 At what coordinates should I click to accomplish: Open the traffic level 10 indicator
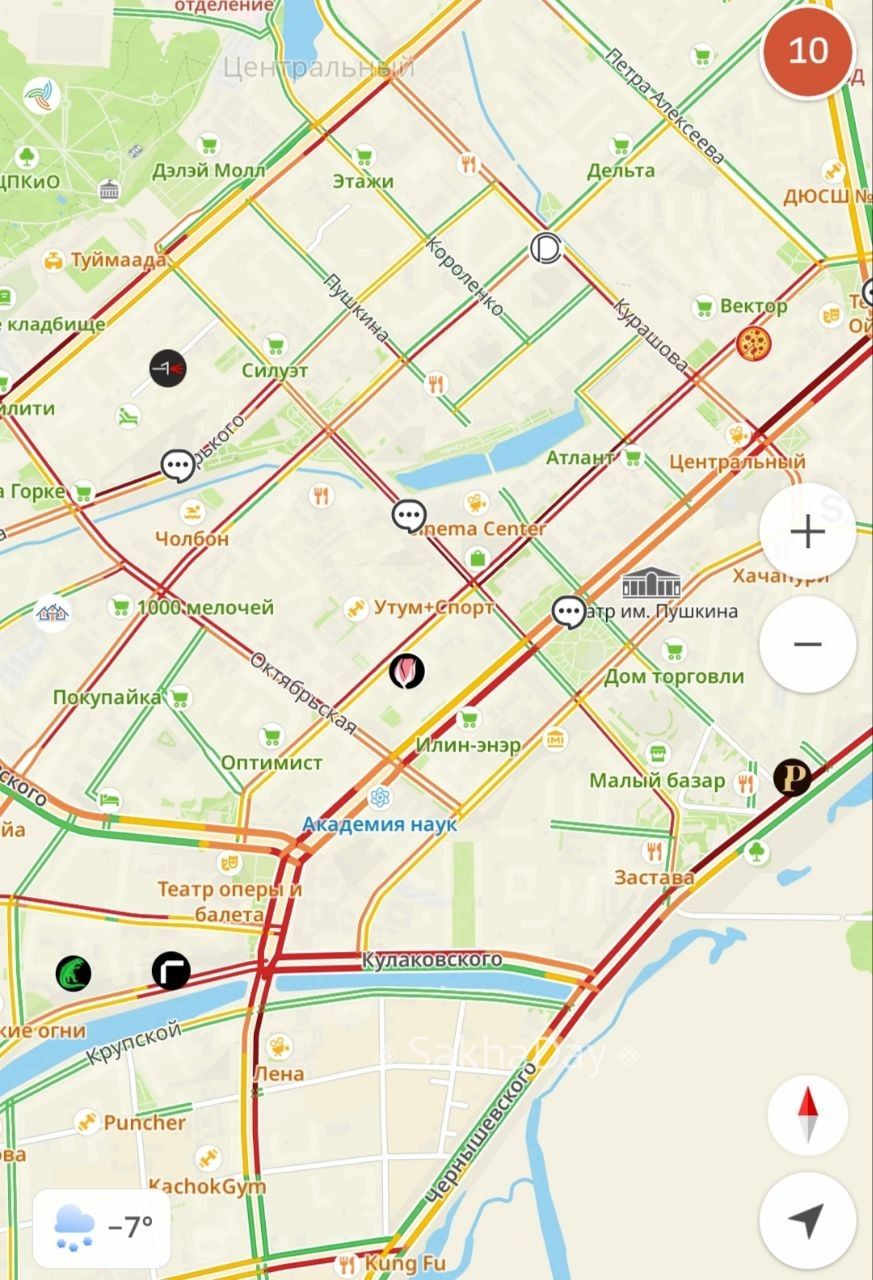coord(808,52)
